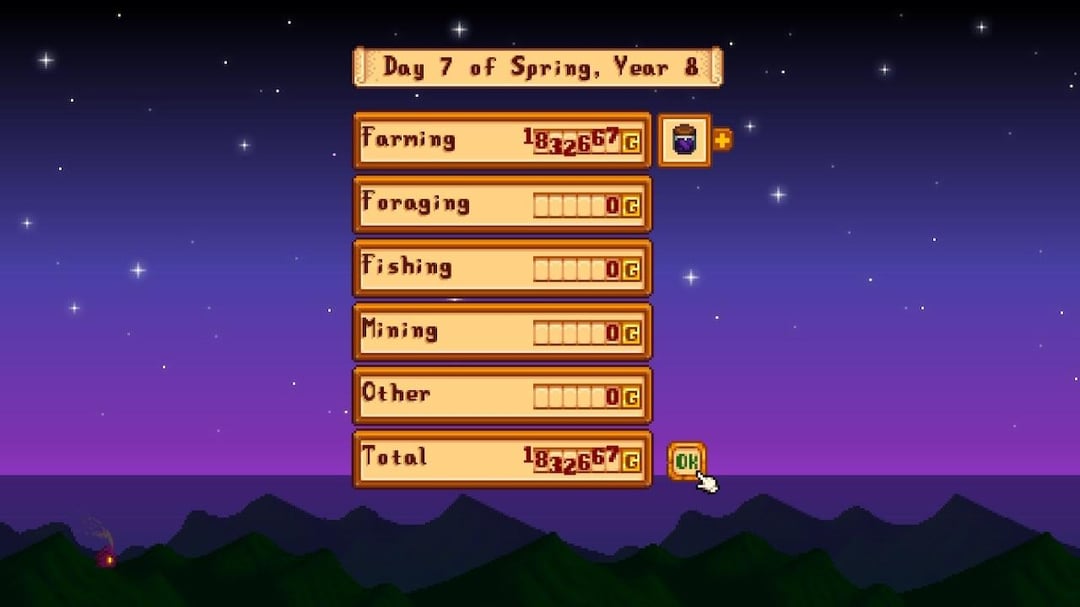This screenshot has width=1080, height=607.
Task: Open the Total earnings row
Action: [x=502, y=459]
